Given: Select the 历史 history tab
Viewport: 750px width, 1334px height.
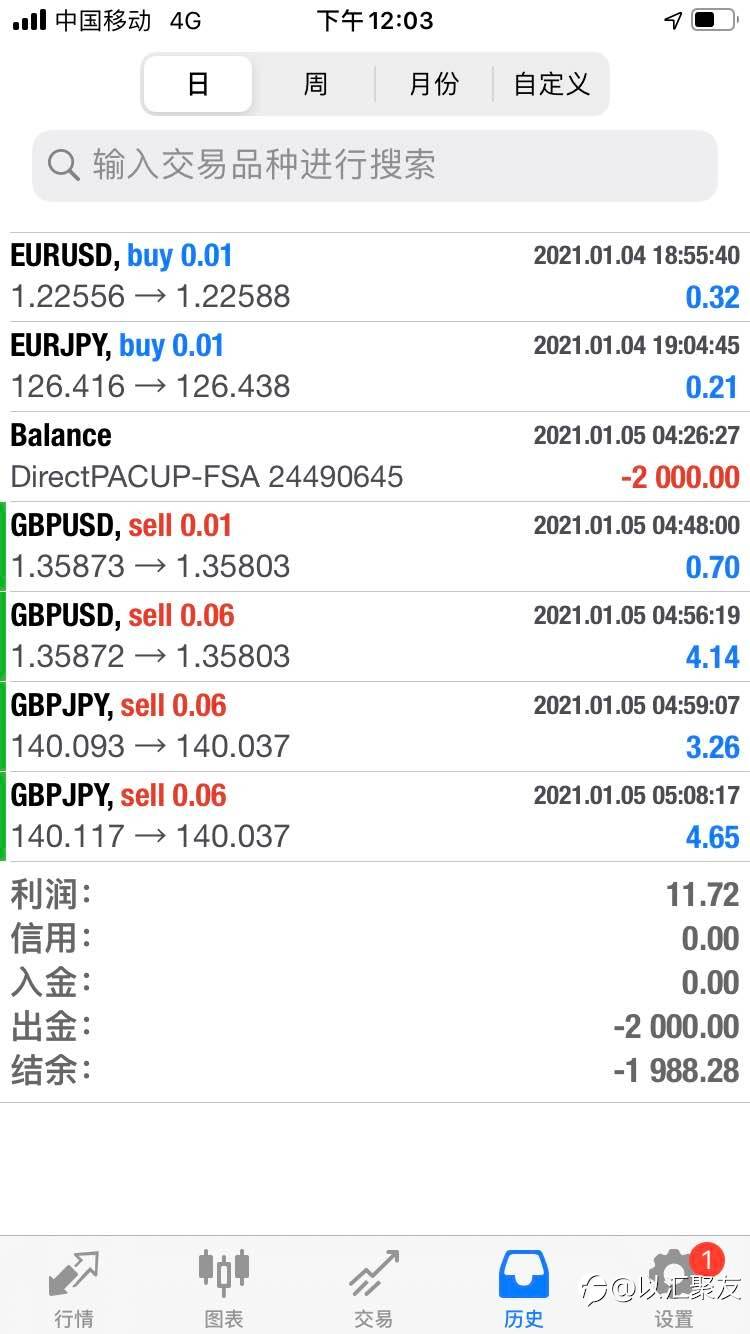Looking at the screenshot, I should [x=524, y=1289].
